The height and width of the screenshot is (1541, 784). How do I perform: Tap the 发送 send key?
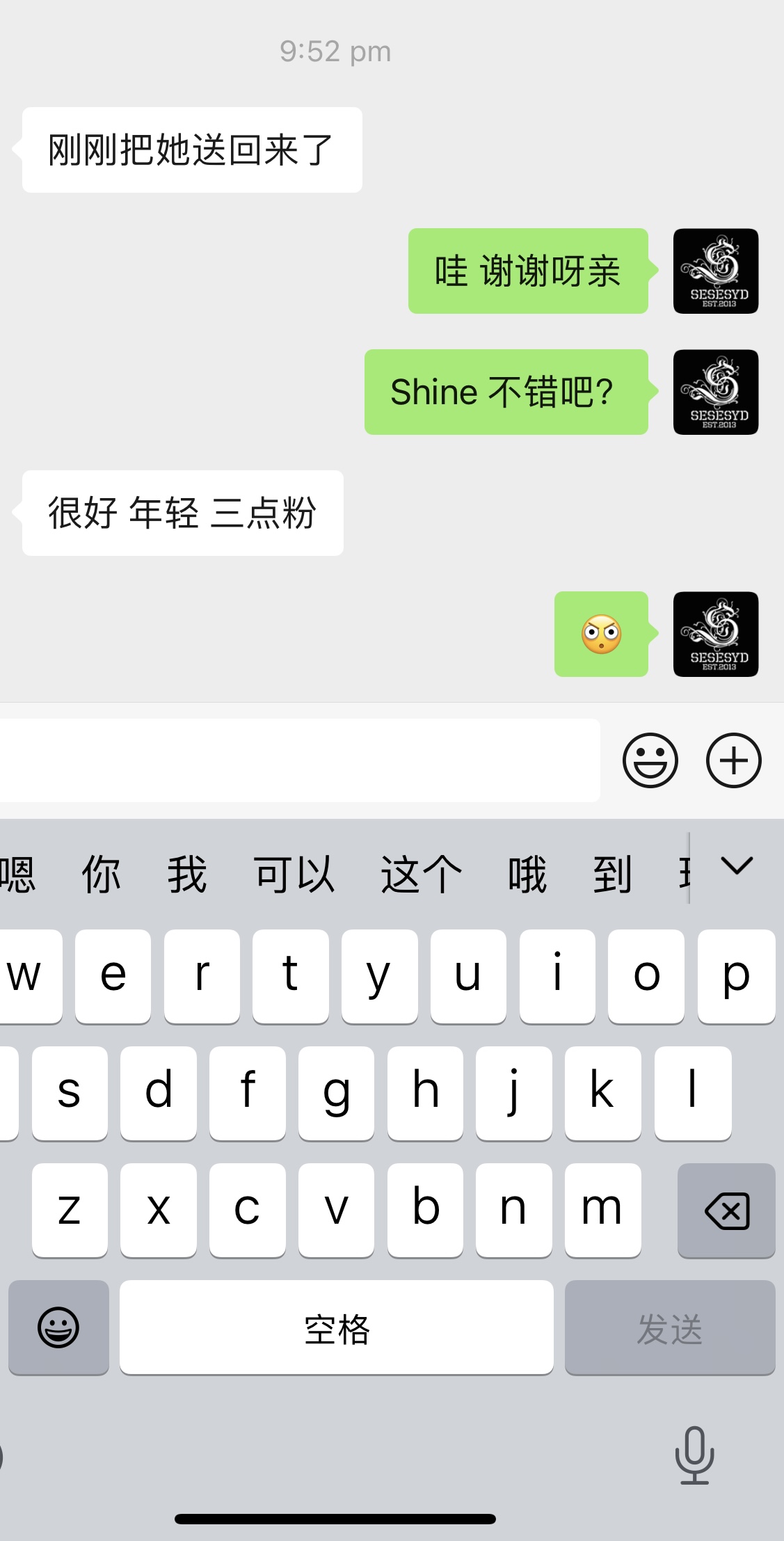point(669,1327)
